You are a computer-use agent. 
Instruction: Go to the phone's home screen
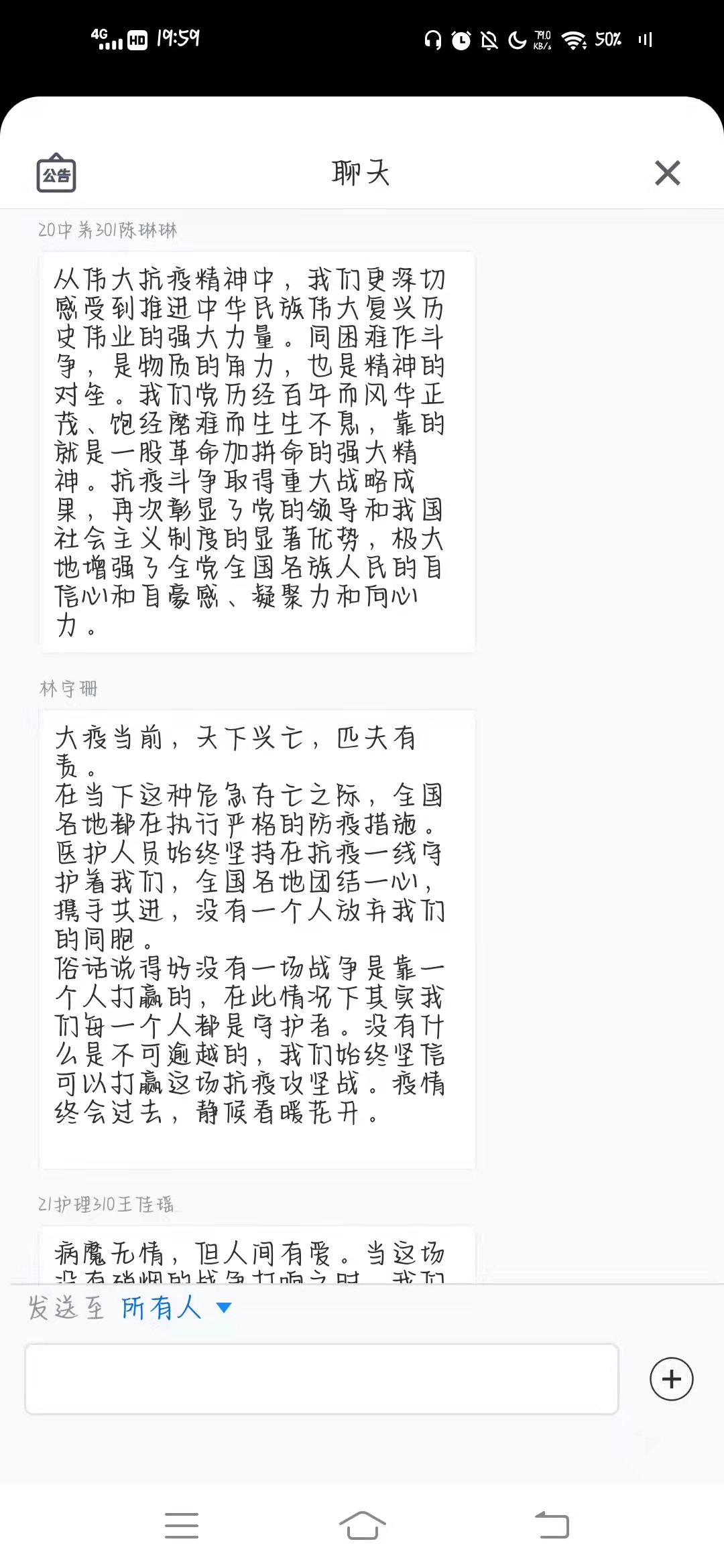tap(362, 1525)
